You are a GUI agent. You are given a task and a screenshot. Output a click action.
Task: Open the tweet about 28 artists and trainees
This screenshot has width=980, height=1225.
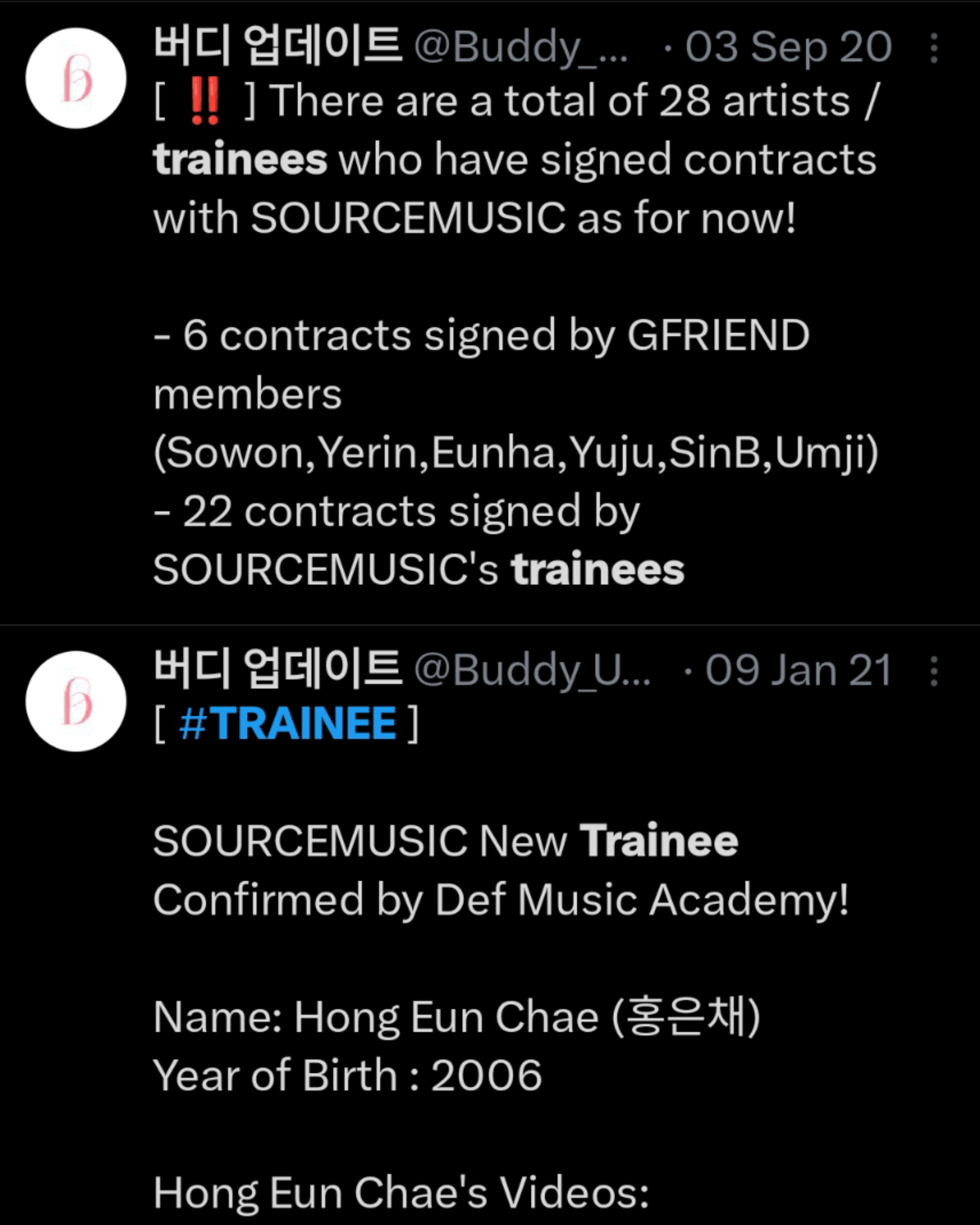point(516,335)
